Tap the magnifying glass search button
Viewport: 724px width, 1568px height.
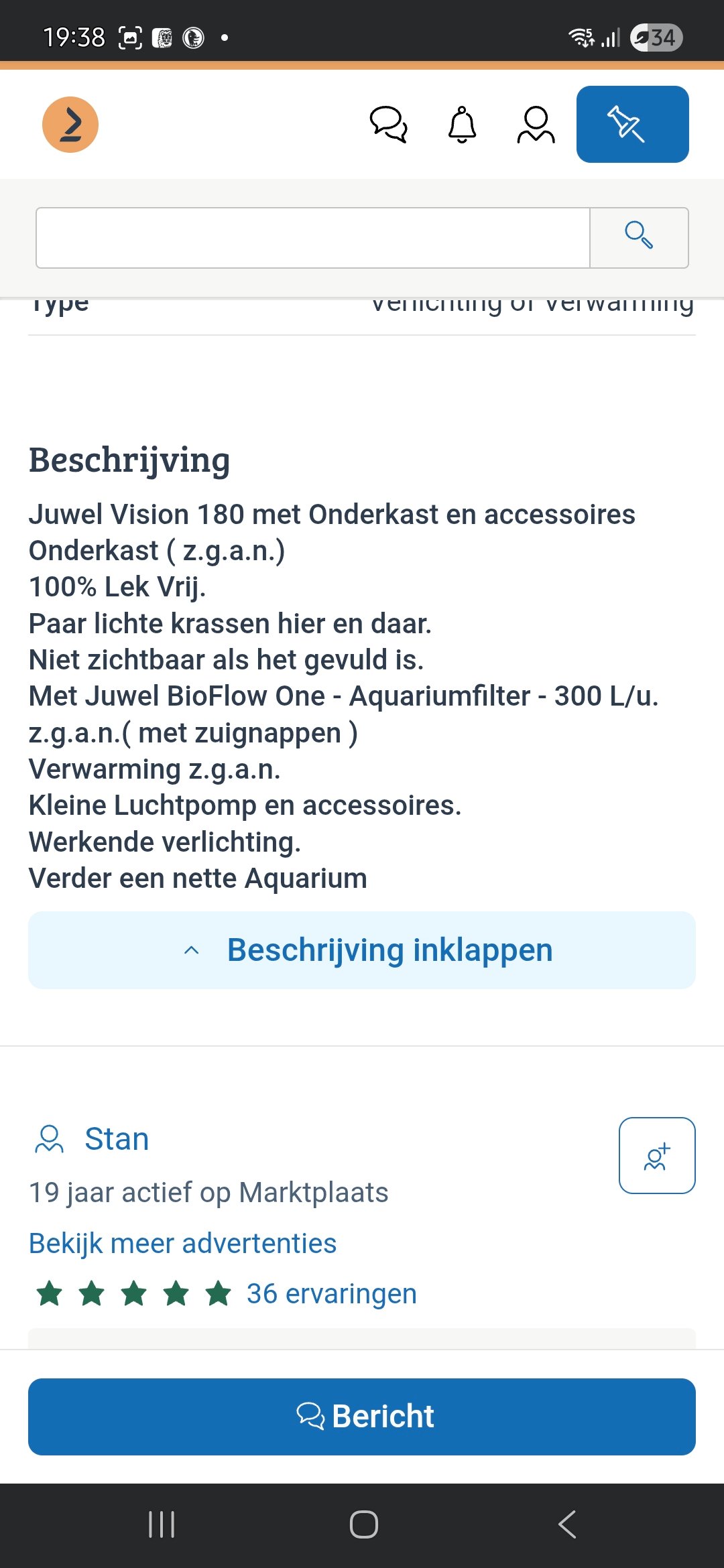tap(639, 238)
